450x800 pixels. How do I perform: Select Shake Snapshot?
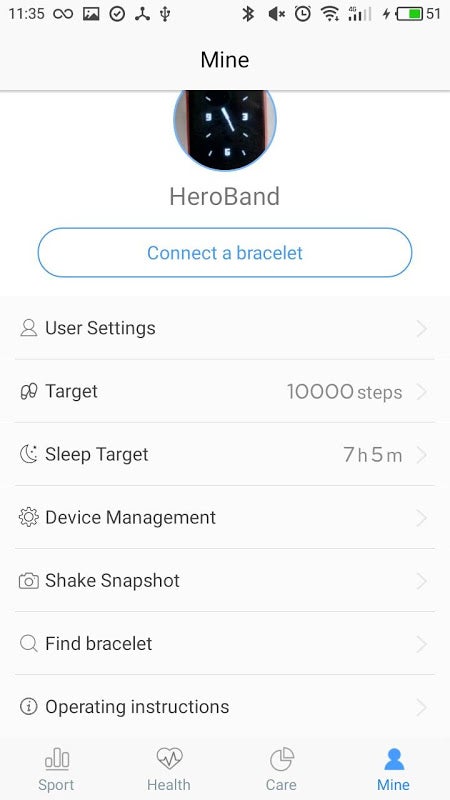(224, 581)
